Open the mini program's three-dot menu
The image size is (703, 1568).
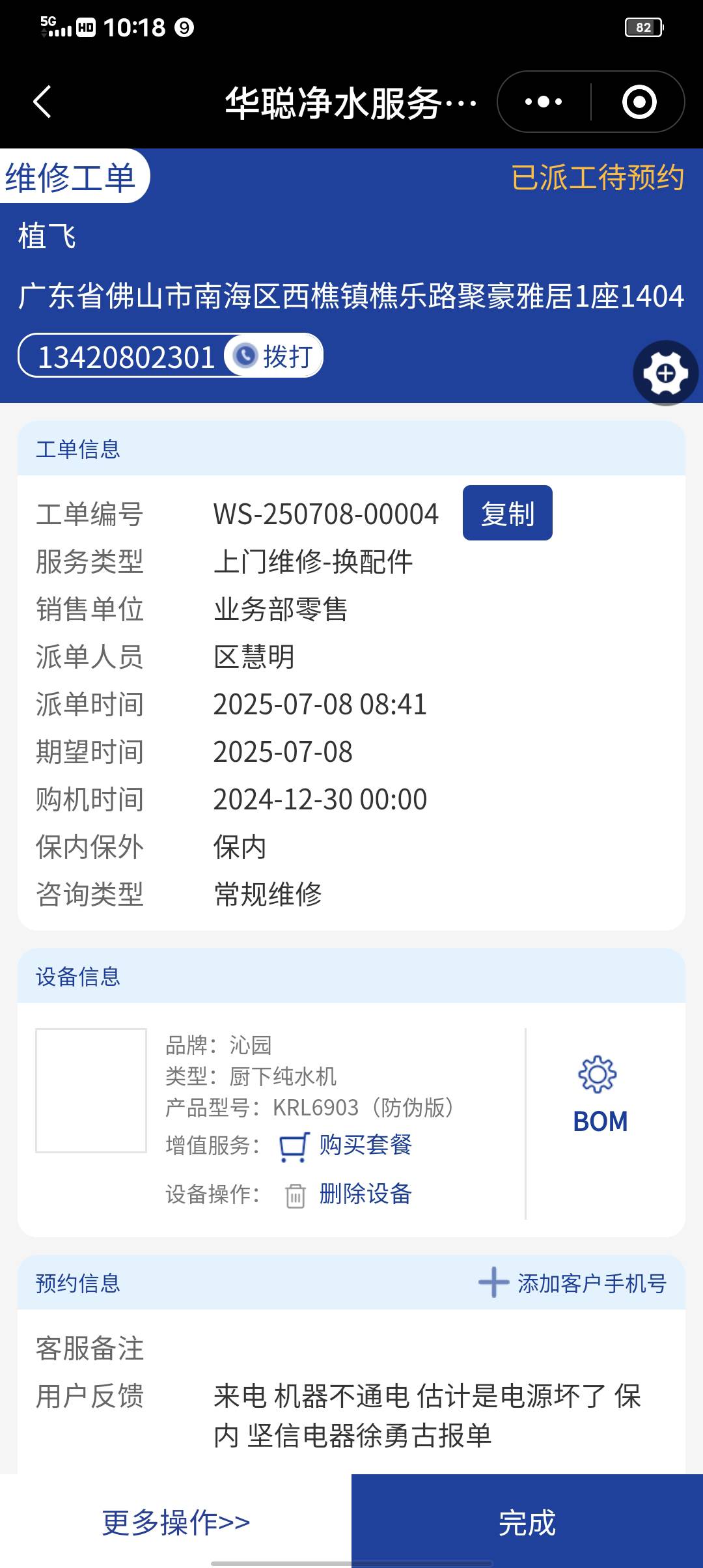pyautogui.click(x=544, y=102)
